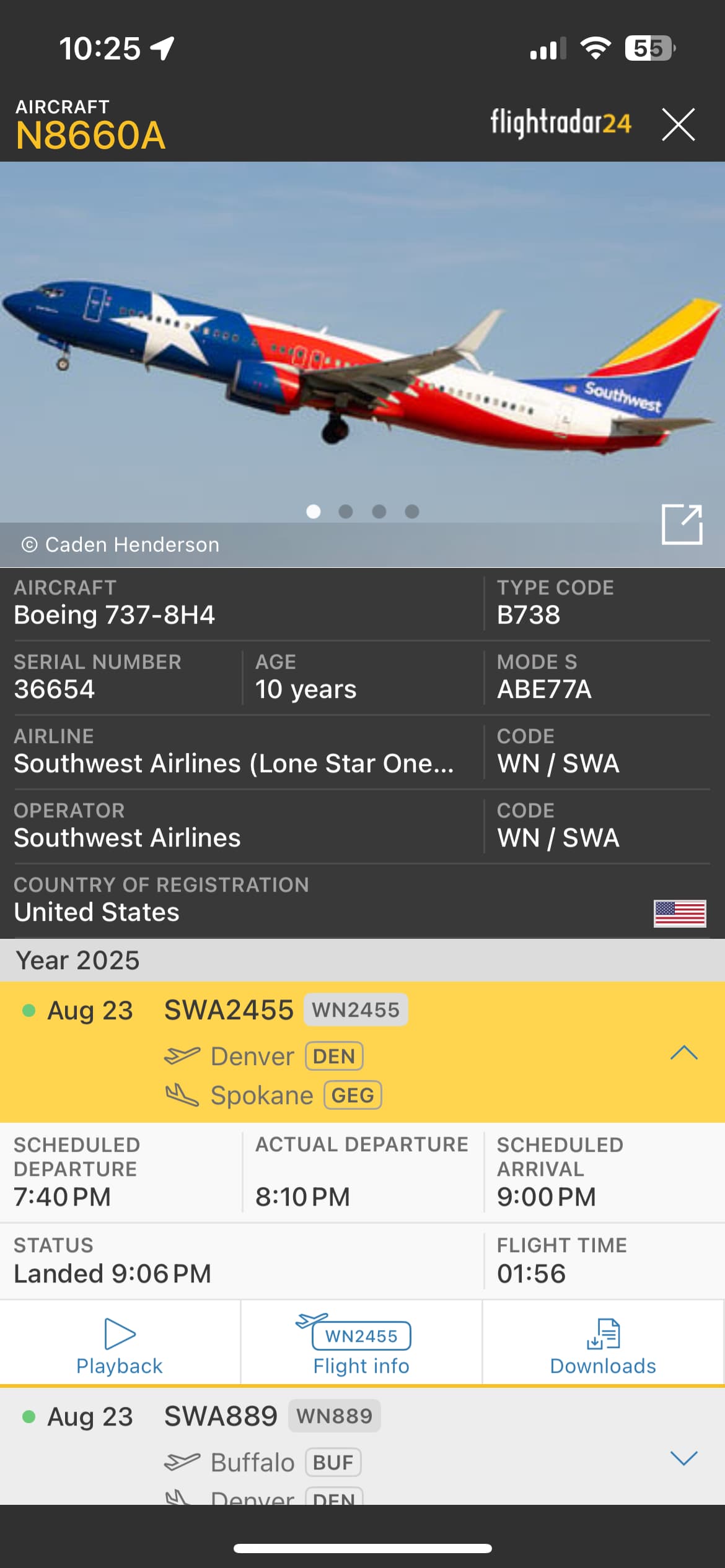Close the aircraft N8660A panel
This screenshot has height=1568, width=725.
click(678, 124)
